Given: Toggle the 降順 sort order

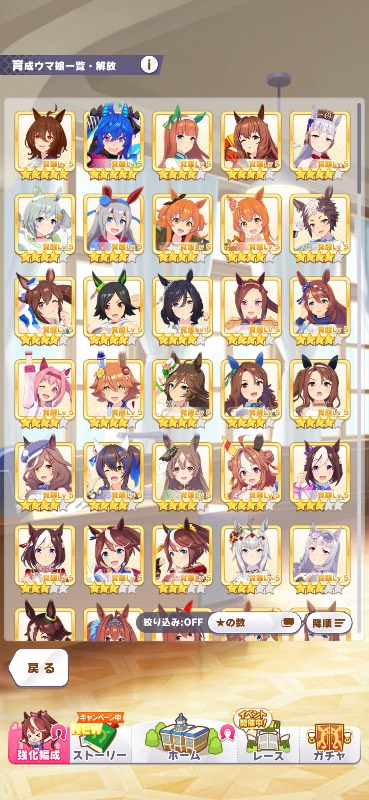Looking at the screenshot, I should coord(328,622).
